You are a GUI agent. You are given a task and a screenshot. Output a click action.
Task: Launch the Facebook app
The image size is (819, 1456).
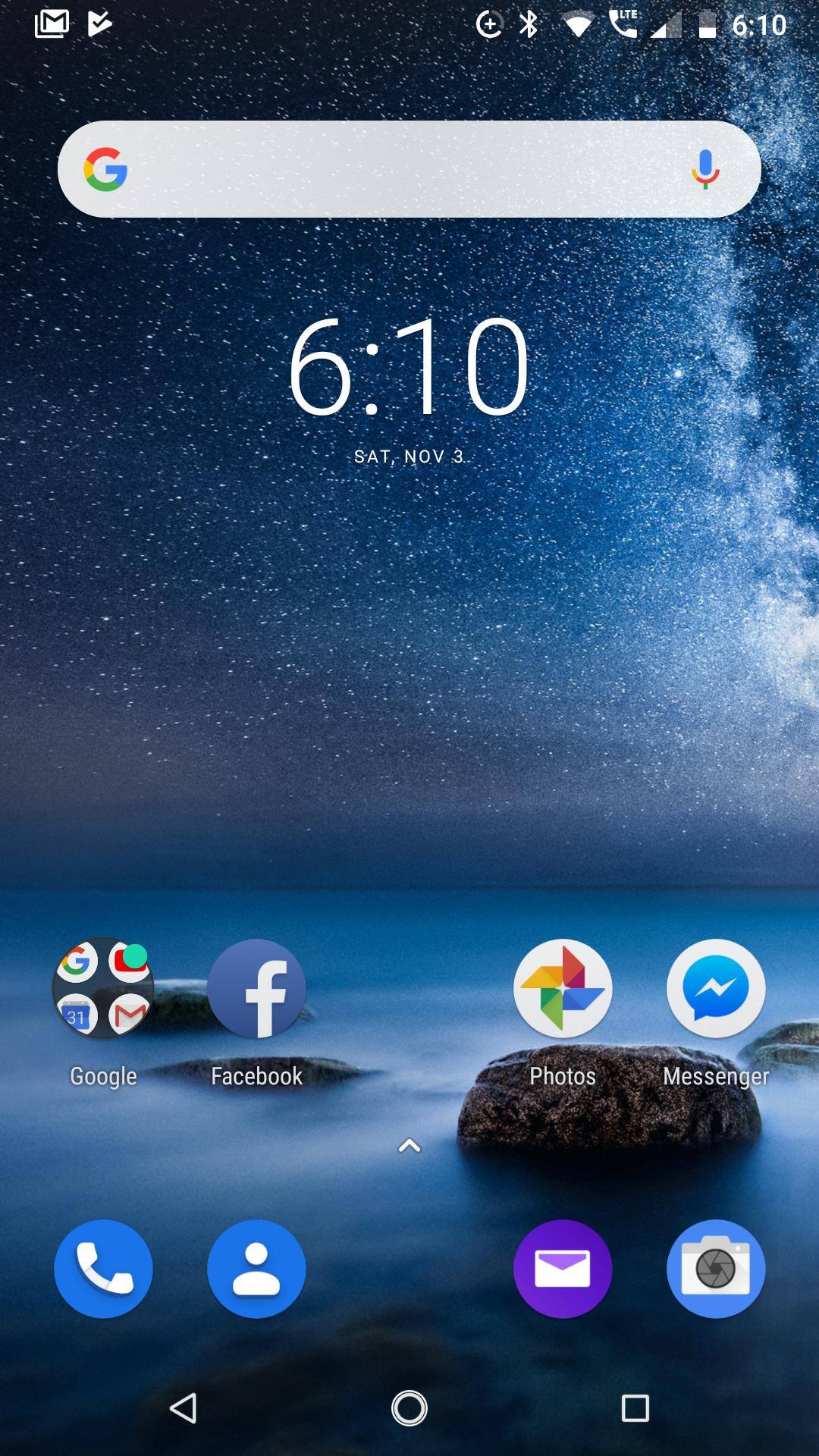click(256, 988)
